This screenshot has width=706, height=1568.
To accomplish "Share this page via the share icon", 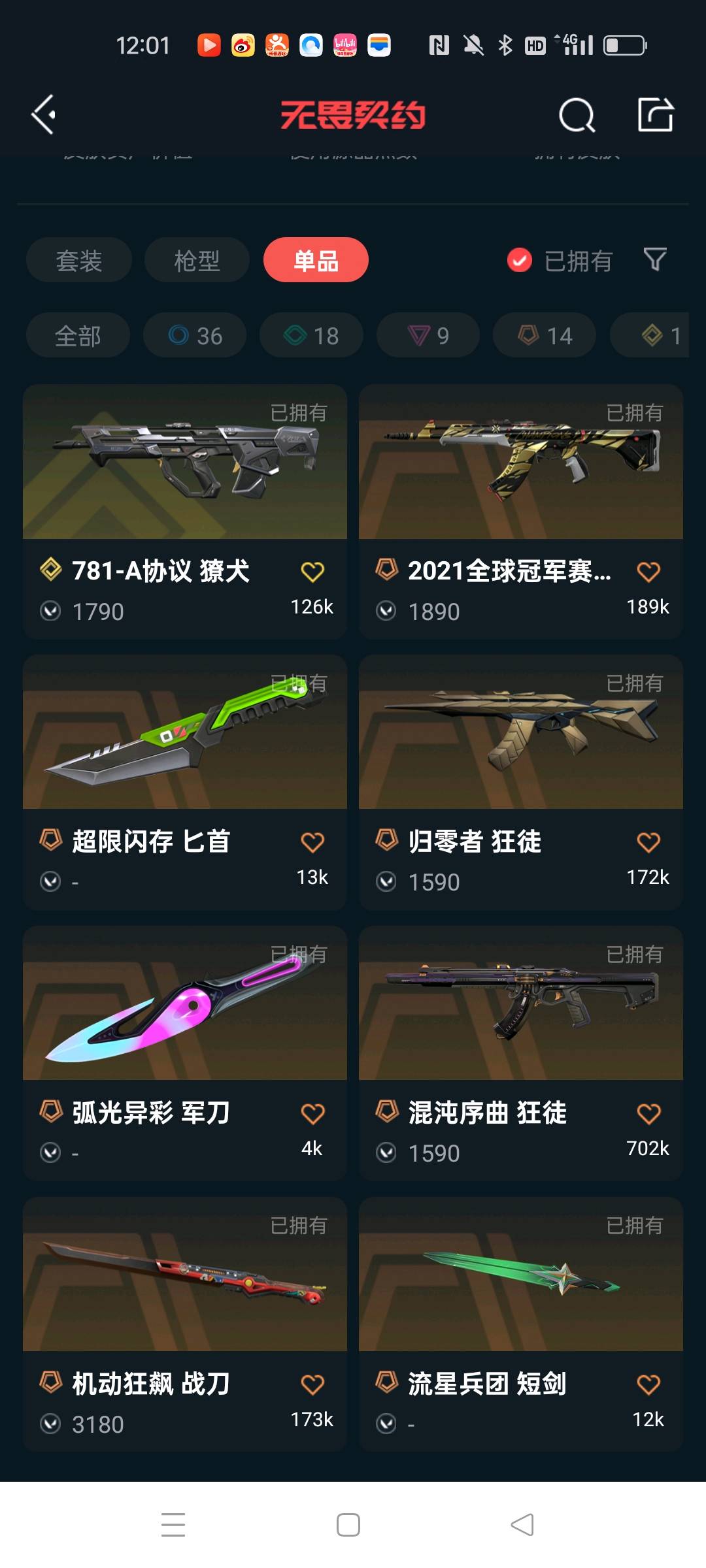I will point(655,115).
